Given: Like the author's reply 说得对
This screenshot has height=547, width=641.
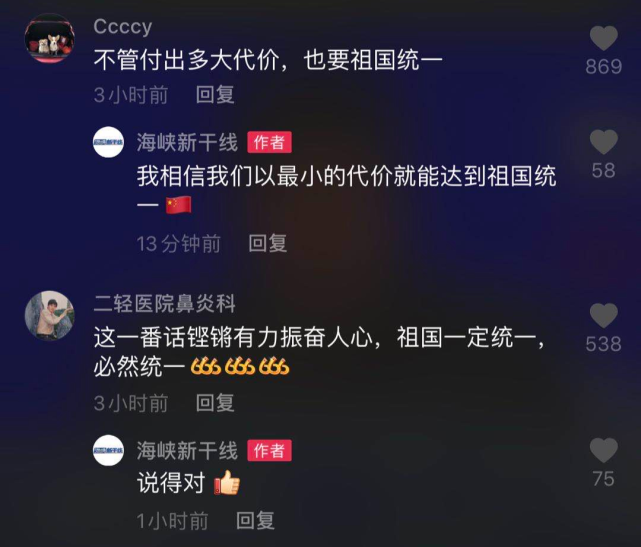Looking at the screenshot, I should (603, 450).
